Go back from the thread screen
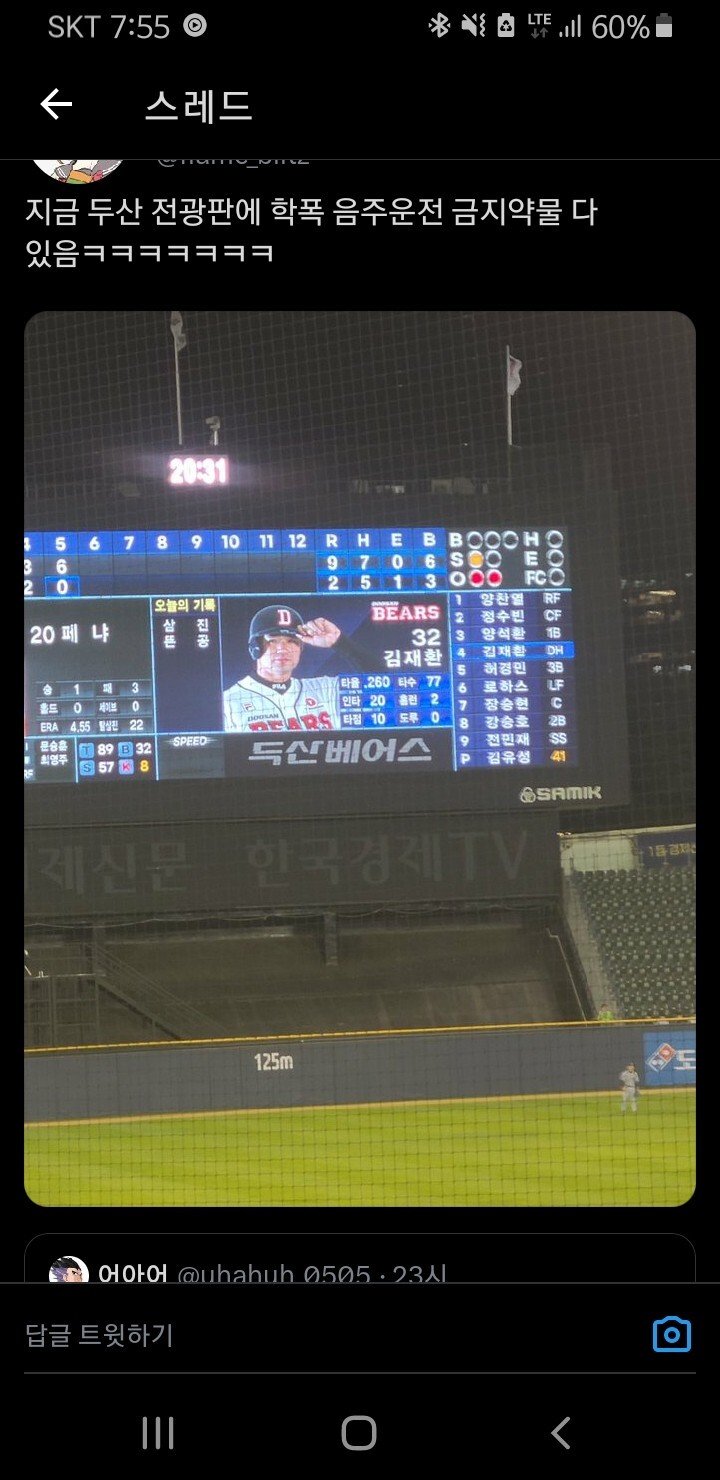Screen dimensions: 720x1480 (x=56, y=105)
